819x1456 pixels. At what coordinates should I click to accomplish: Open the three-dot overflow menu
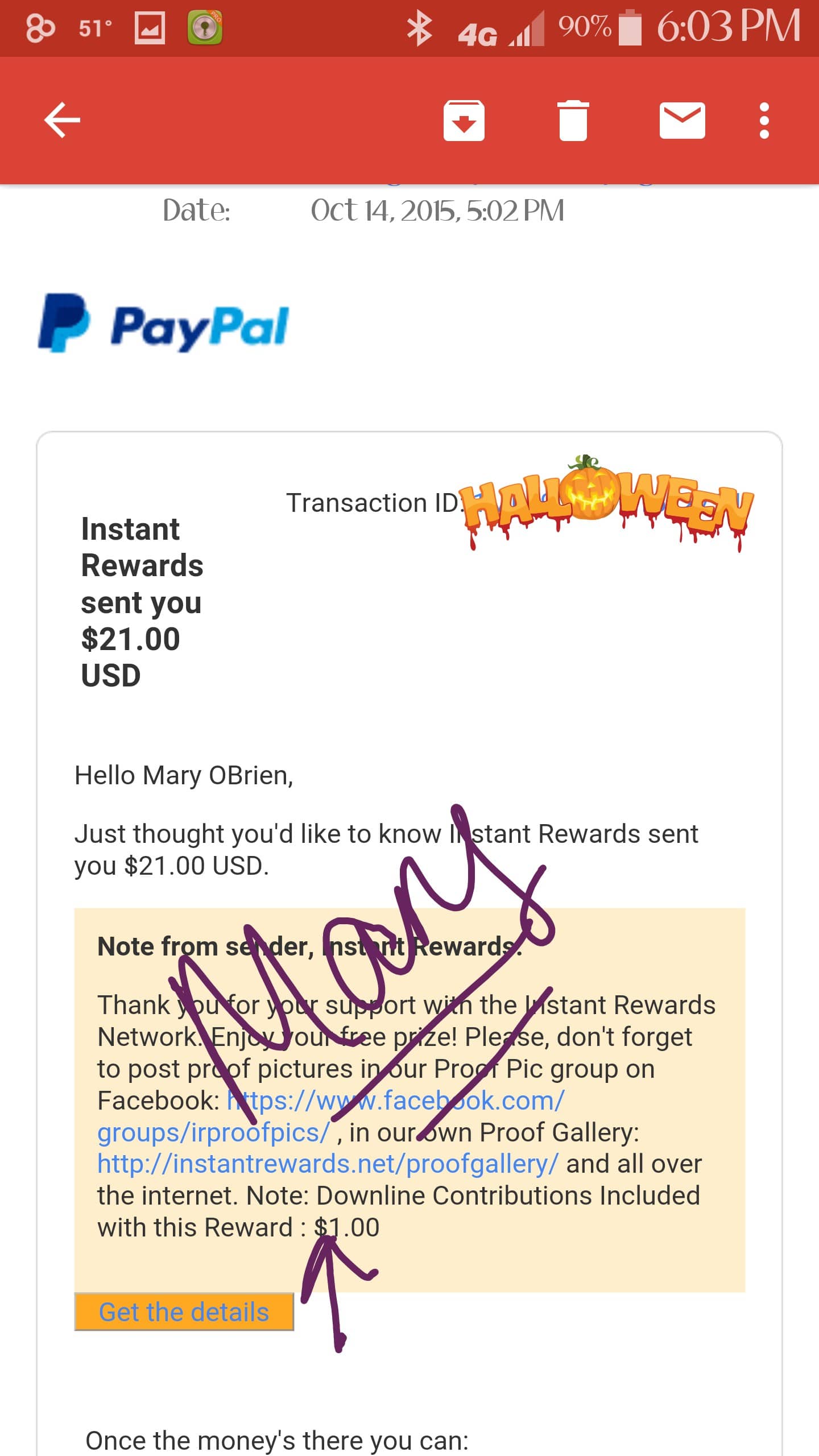pos(764,120)
